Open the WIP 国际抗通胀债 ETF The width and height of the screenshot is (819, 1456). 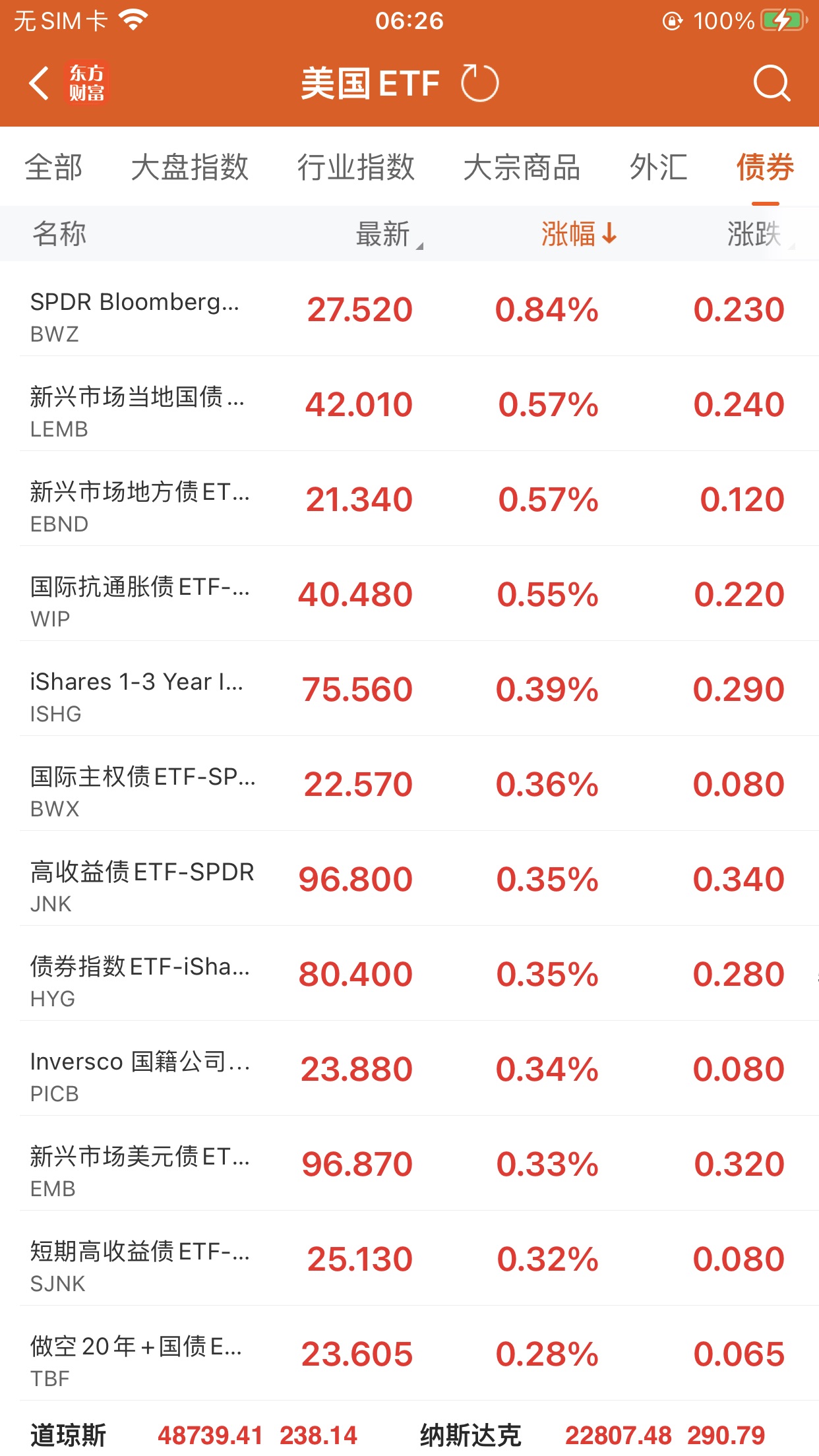[409, 595]
